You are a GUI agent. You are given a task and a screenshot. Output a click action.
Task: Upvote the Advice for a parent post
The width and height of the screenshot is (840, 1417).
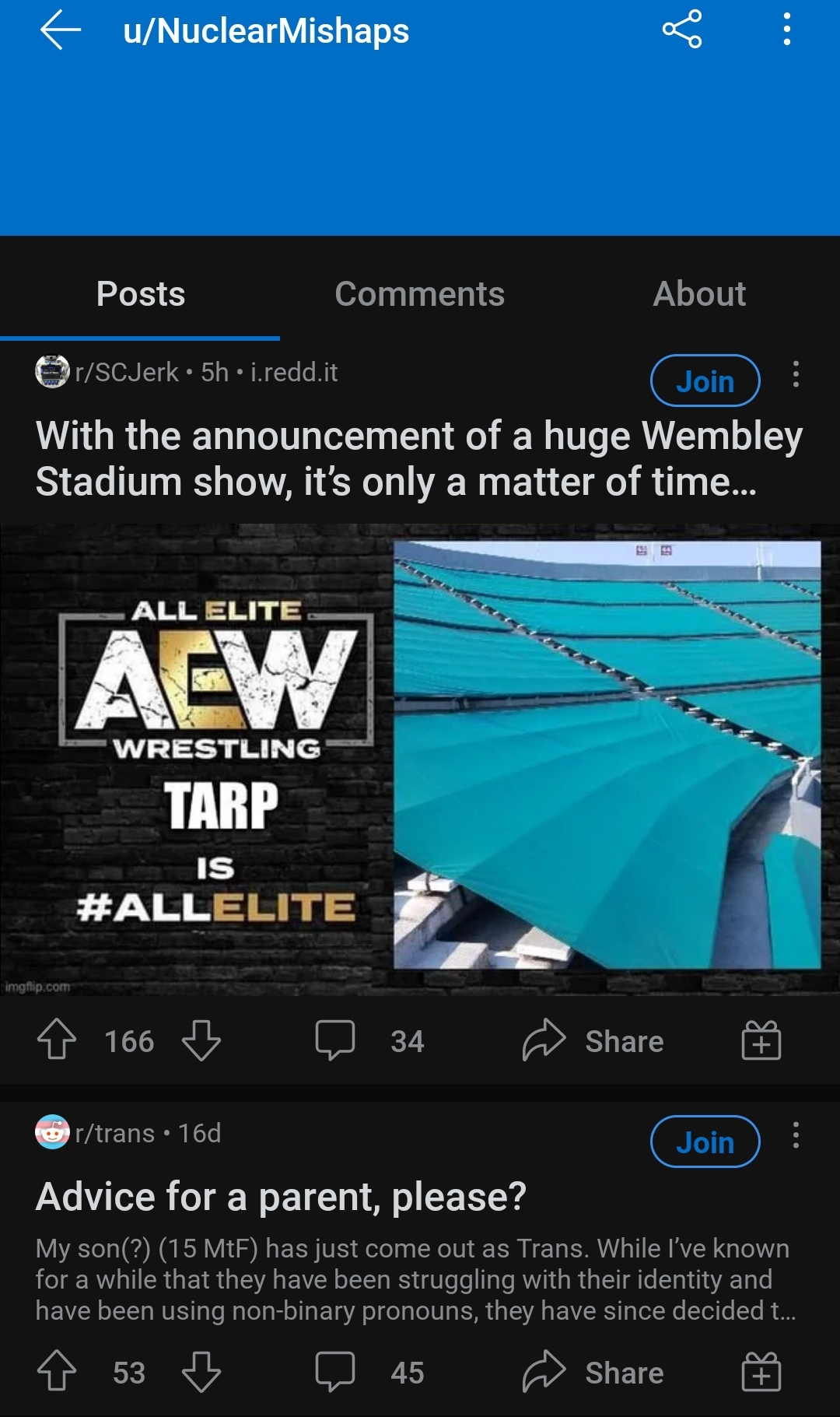(x=57, y=1372)
